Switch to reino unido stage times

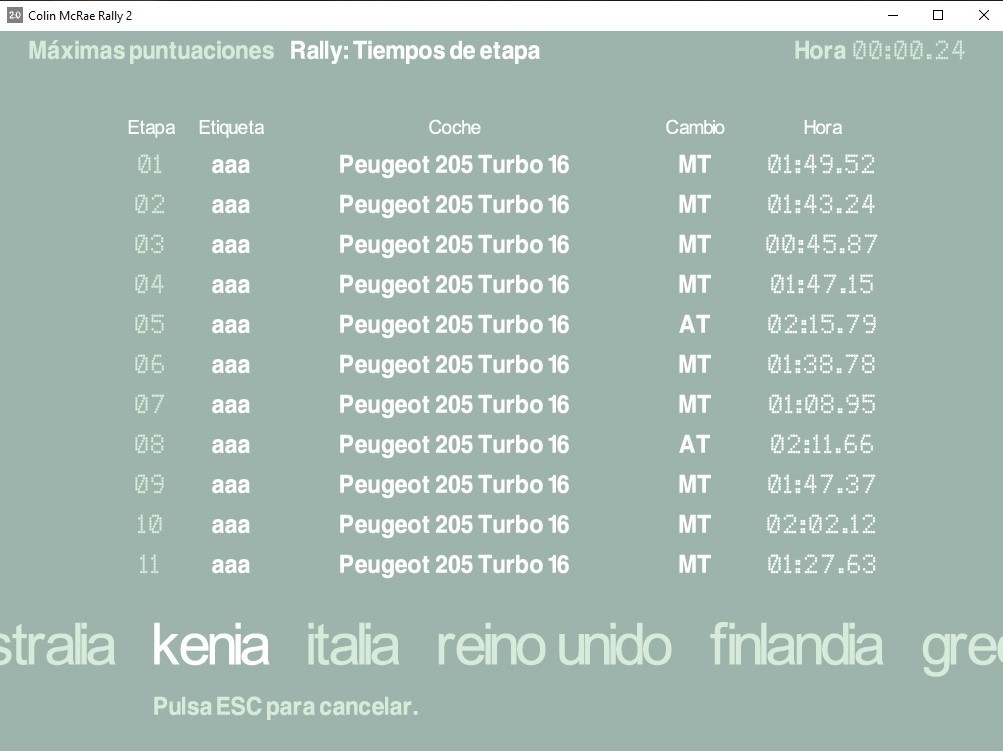pyautogui.click(x=553, y=646)
